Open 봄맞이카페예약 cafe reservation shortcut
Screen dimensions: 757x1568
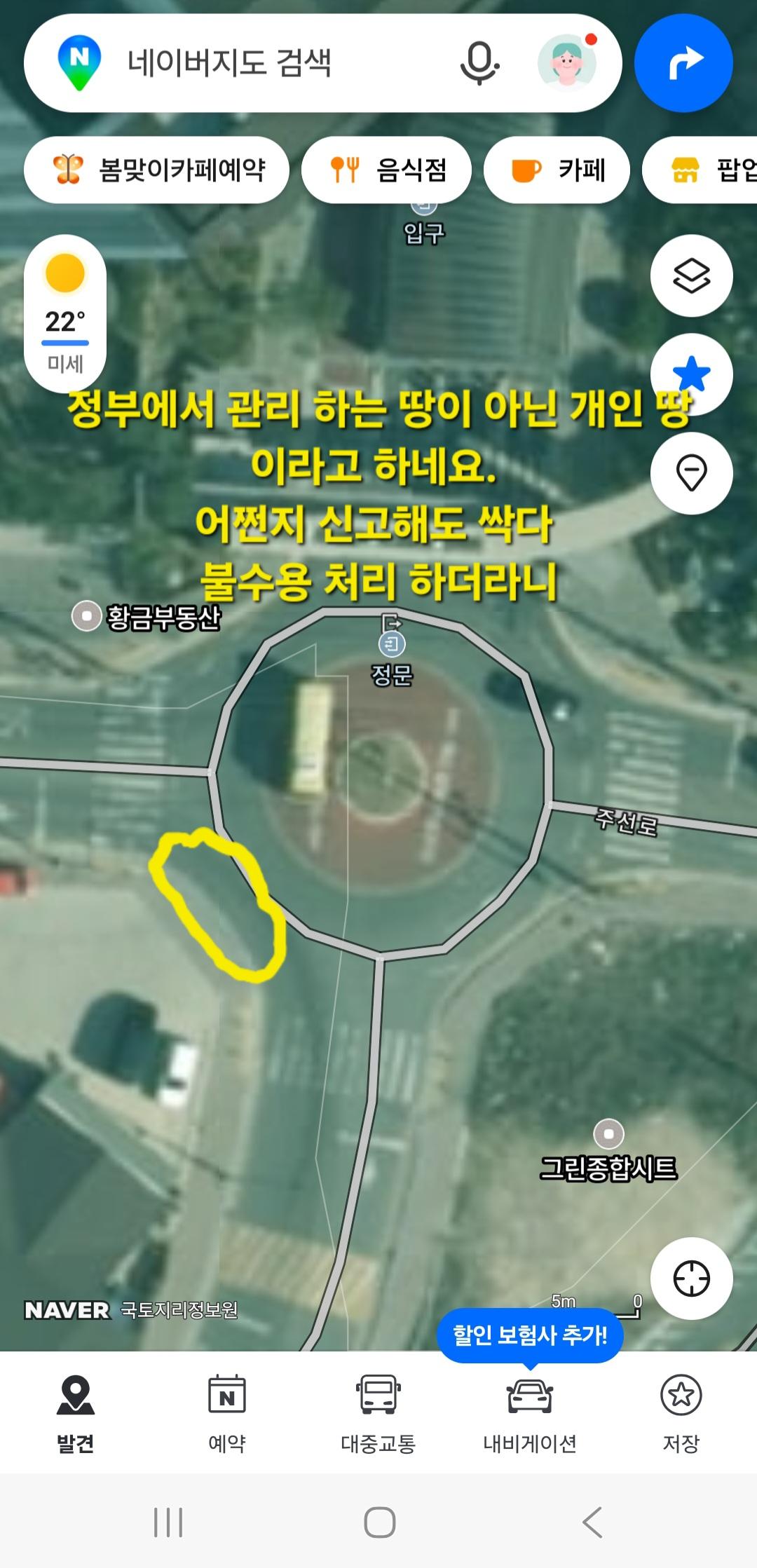156,169
